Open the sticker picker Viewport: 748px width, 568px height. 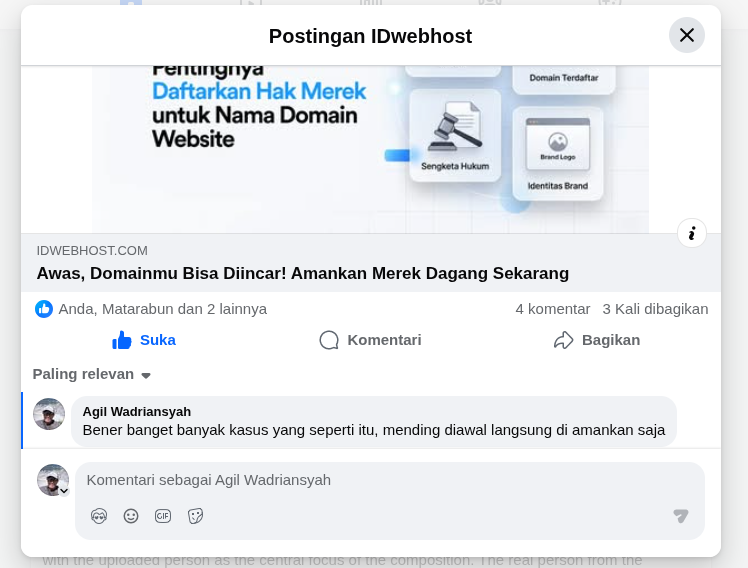195,516
